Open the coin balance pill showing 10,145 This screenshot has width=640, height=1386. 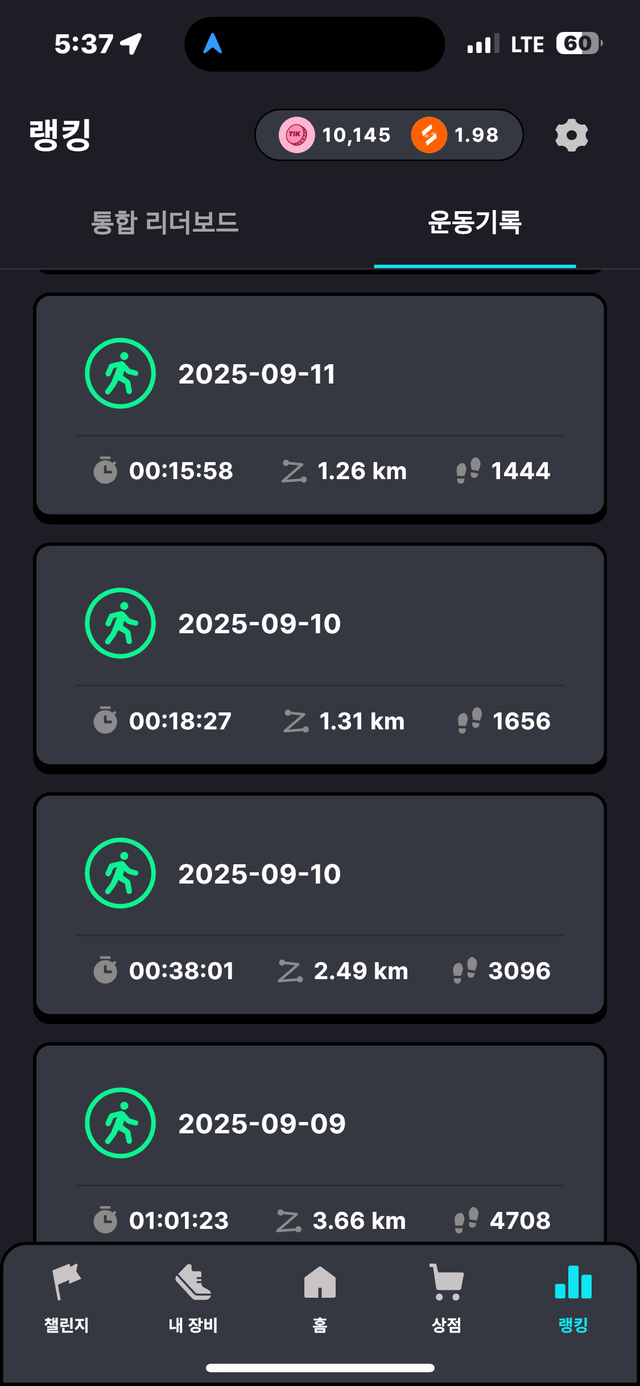click(x=336, y=135)
